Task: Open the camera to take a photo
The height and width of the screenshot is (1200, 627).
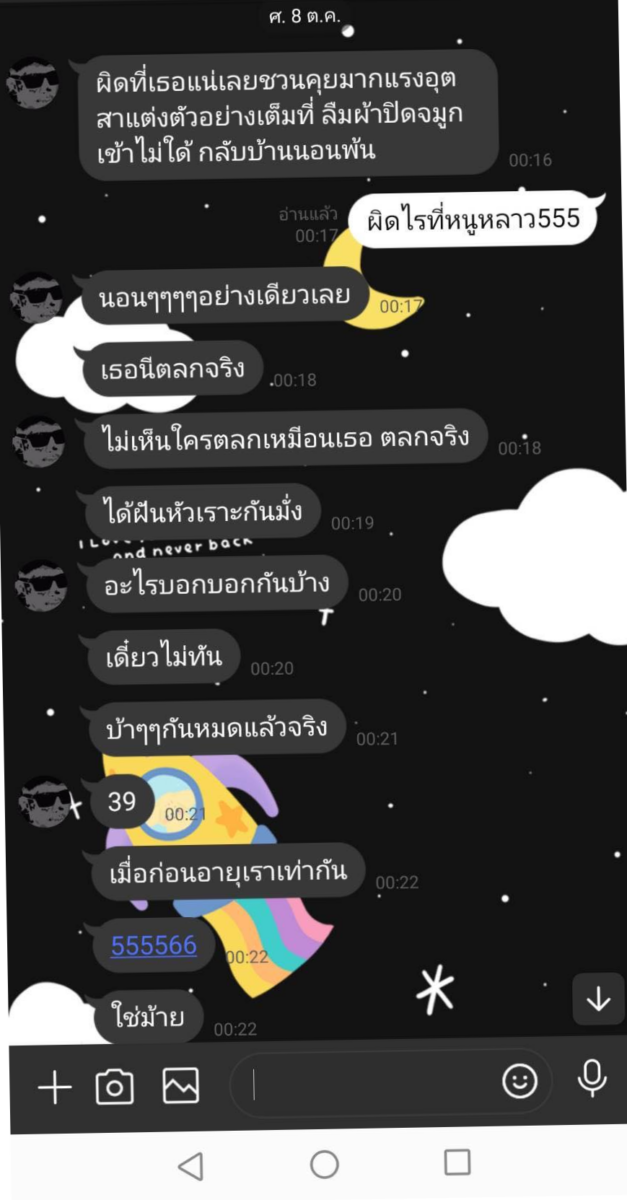Action: tap(115, 1087)
